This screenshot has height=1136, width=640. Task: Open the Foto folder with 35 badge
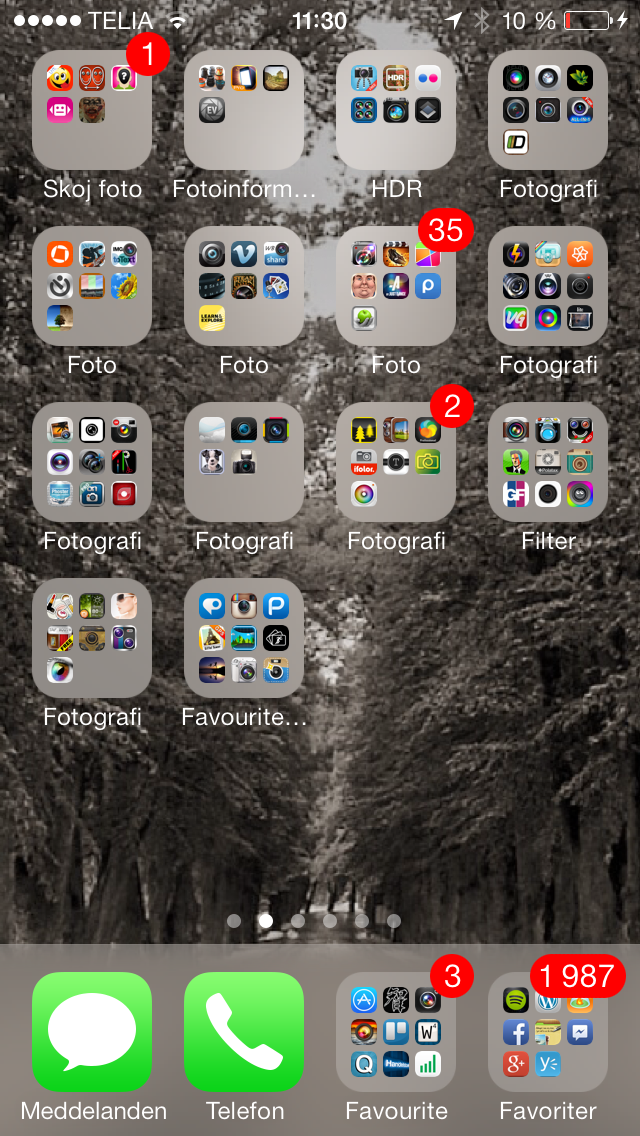tap(396, 286)
